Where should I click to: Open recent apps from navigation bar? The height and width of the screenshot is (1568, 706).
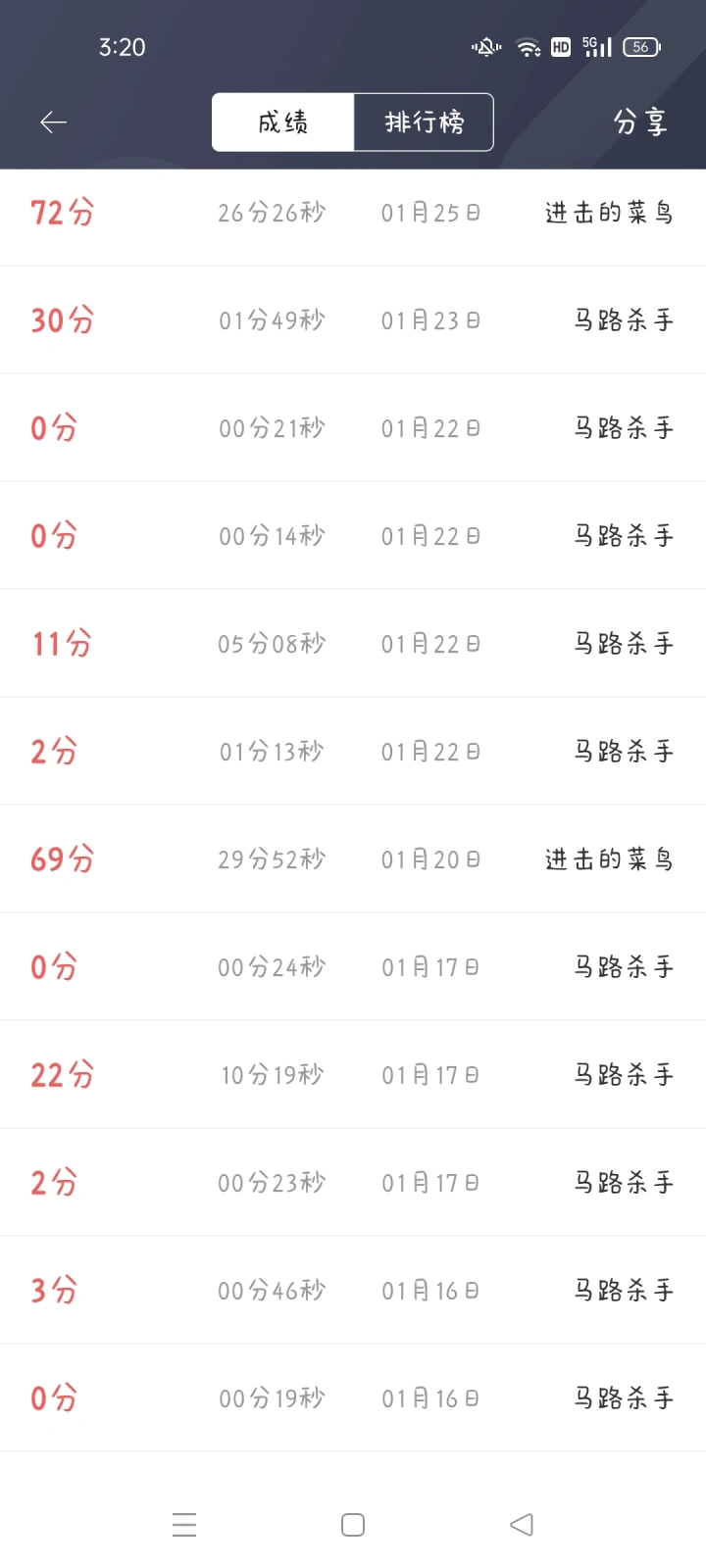point(184,1525)
